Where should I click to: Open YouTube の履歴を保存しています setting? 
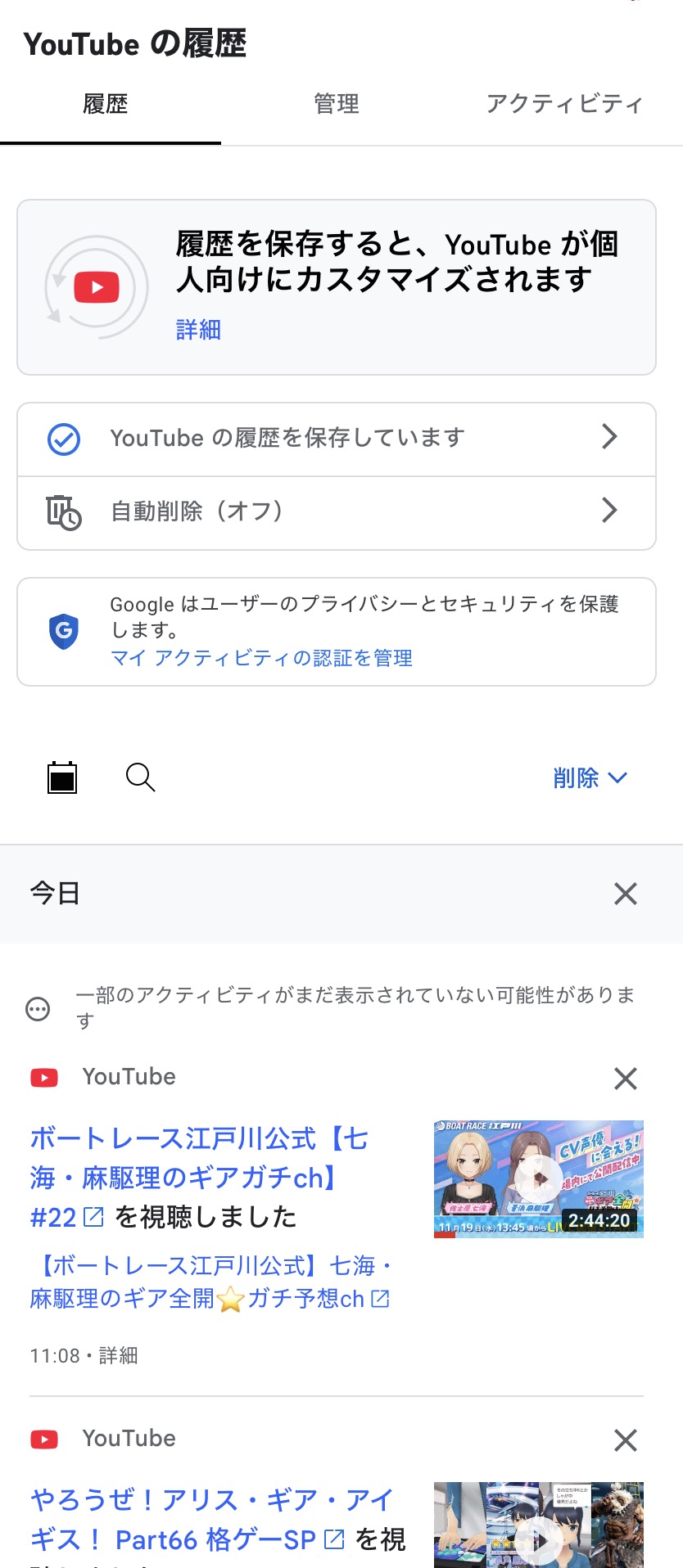pos(336,439)
